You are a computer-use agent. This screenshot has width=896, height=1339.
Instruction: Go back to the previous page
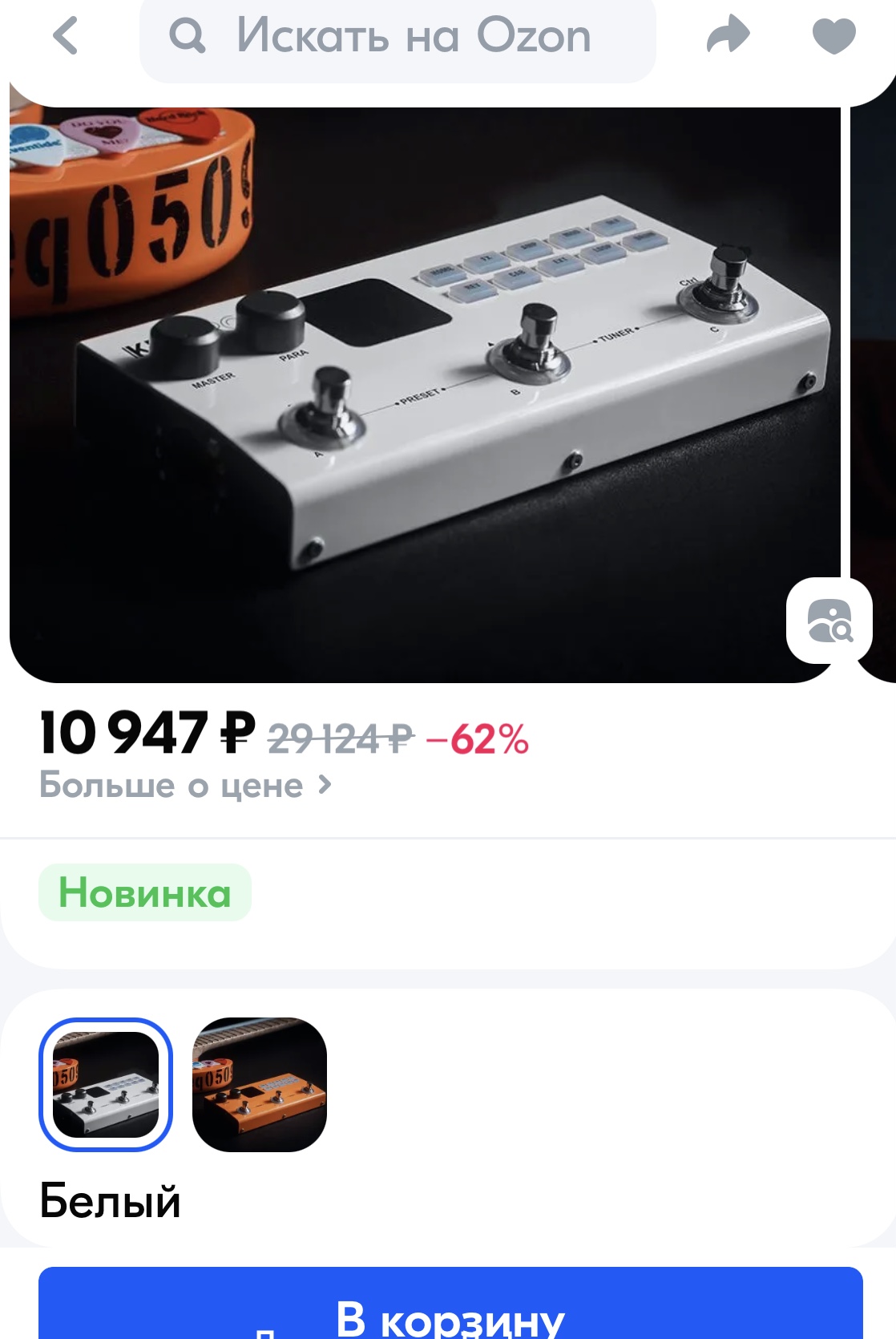[66, 36]
